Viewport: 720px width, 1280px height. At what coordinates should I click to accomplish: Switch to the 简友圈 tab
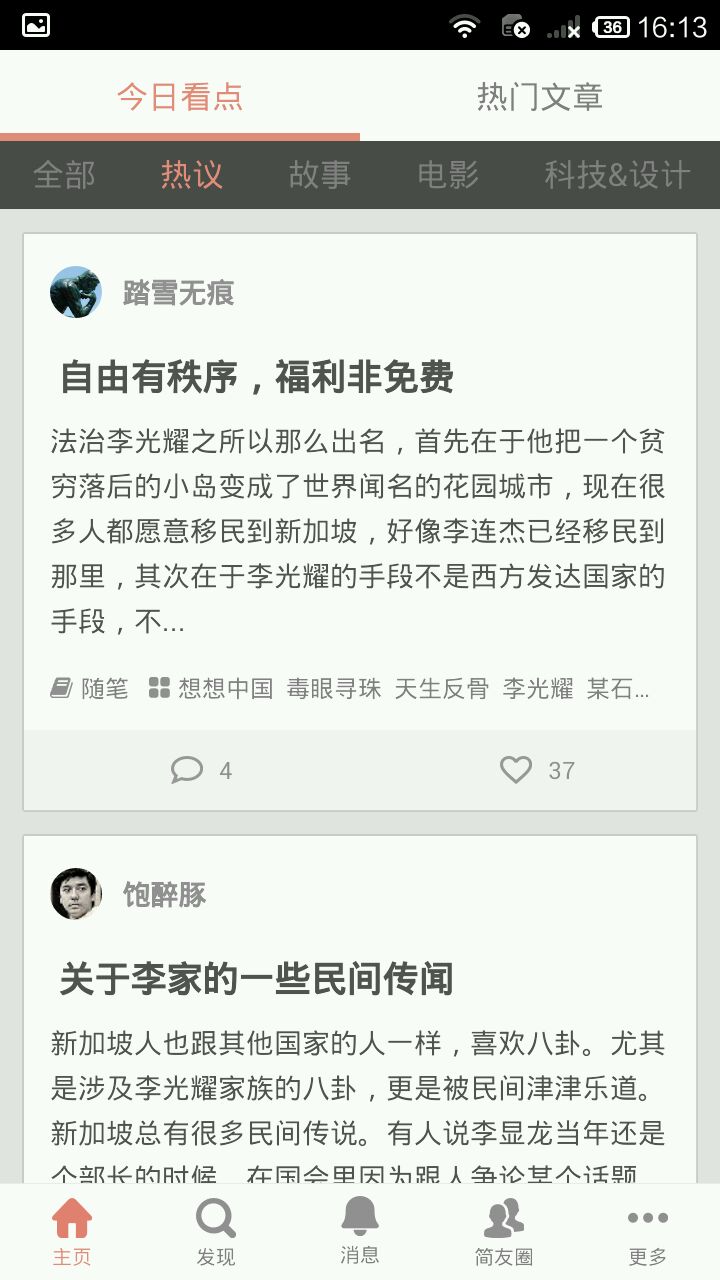tap(504, 1232)
